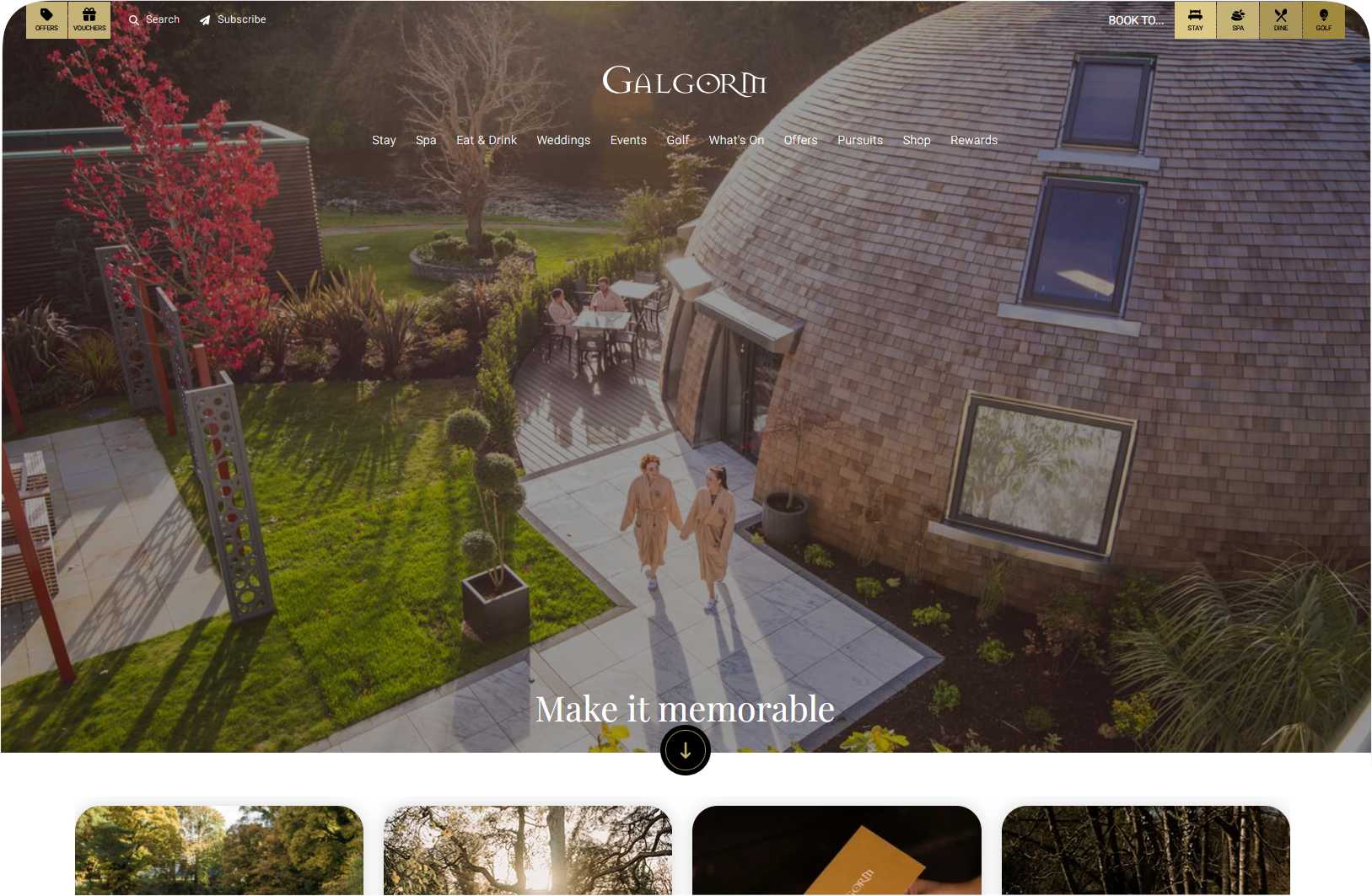
Task: Visit the Shop page
Action: pos(917,140)
